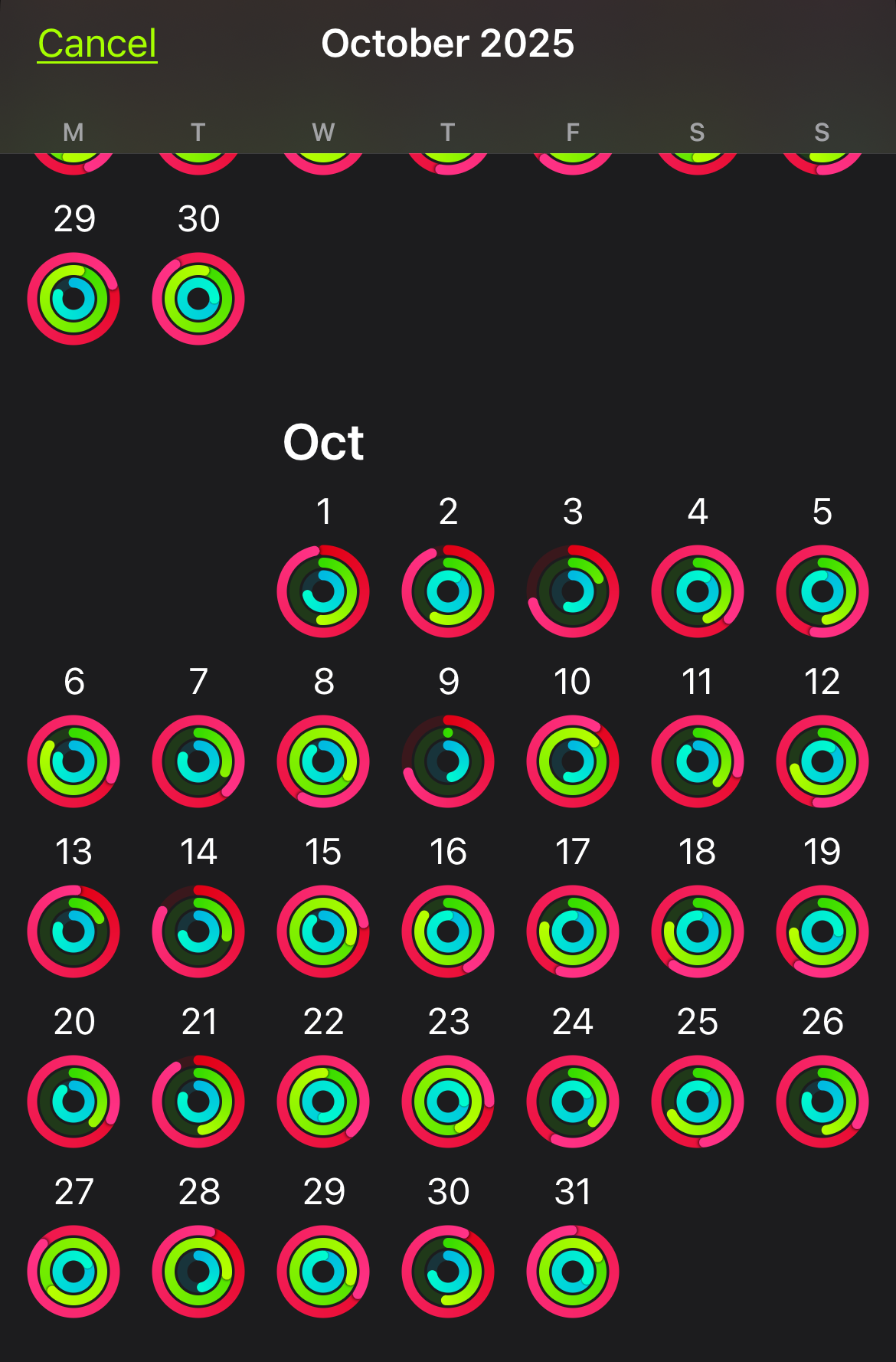Open the rings for October 19

pyautogui.click(x=822, y=931)
